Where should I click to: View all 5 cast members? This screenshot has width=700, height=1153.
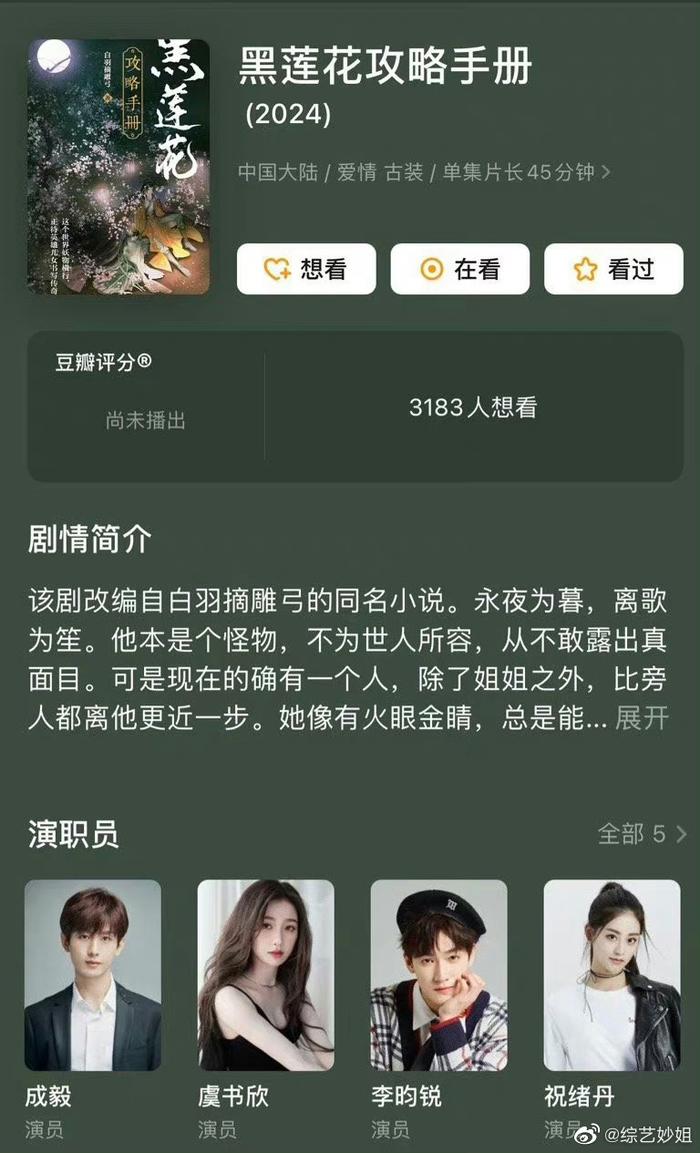pyautogui.click(x=642, y=834)
